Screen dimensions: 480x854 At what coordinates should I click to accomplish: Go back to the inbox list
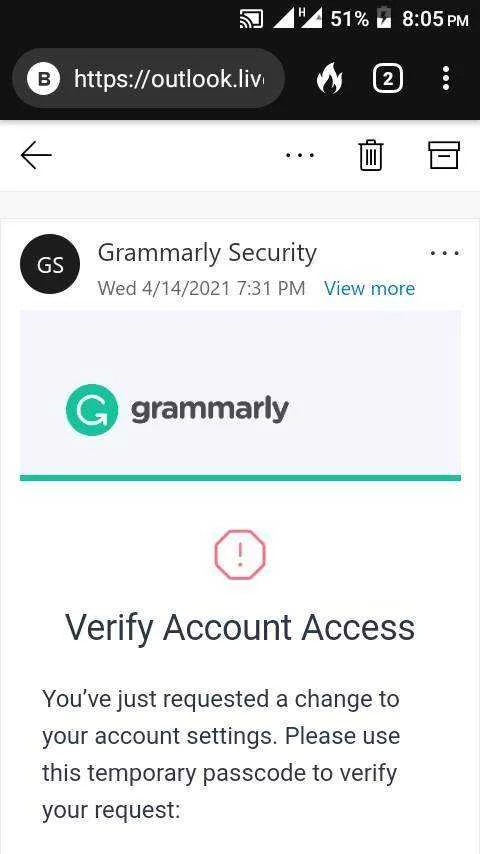pyautogui.click(x=37, y=155)
